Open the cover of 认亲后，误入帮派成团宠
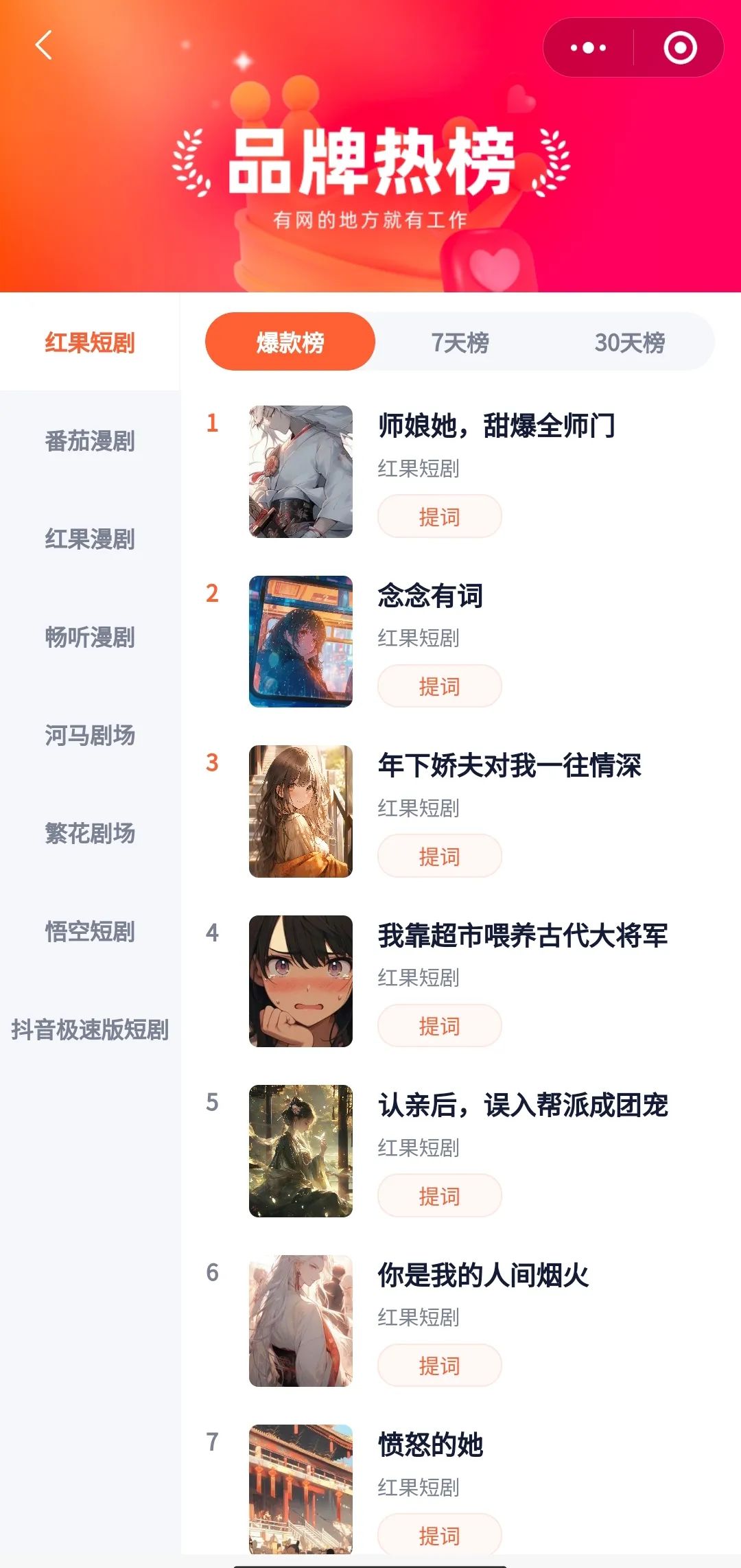 click(x=301, y=1151)
